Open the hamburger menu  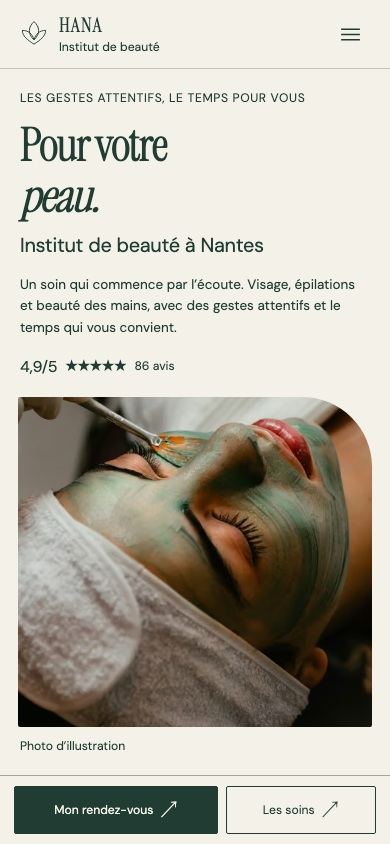(x=350, y=35)
